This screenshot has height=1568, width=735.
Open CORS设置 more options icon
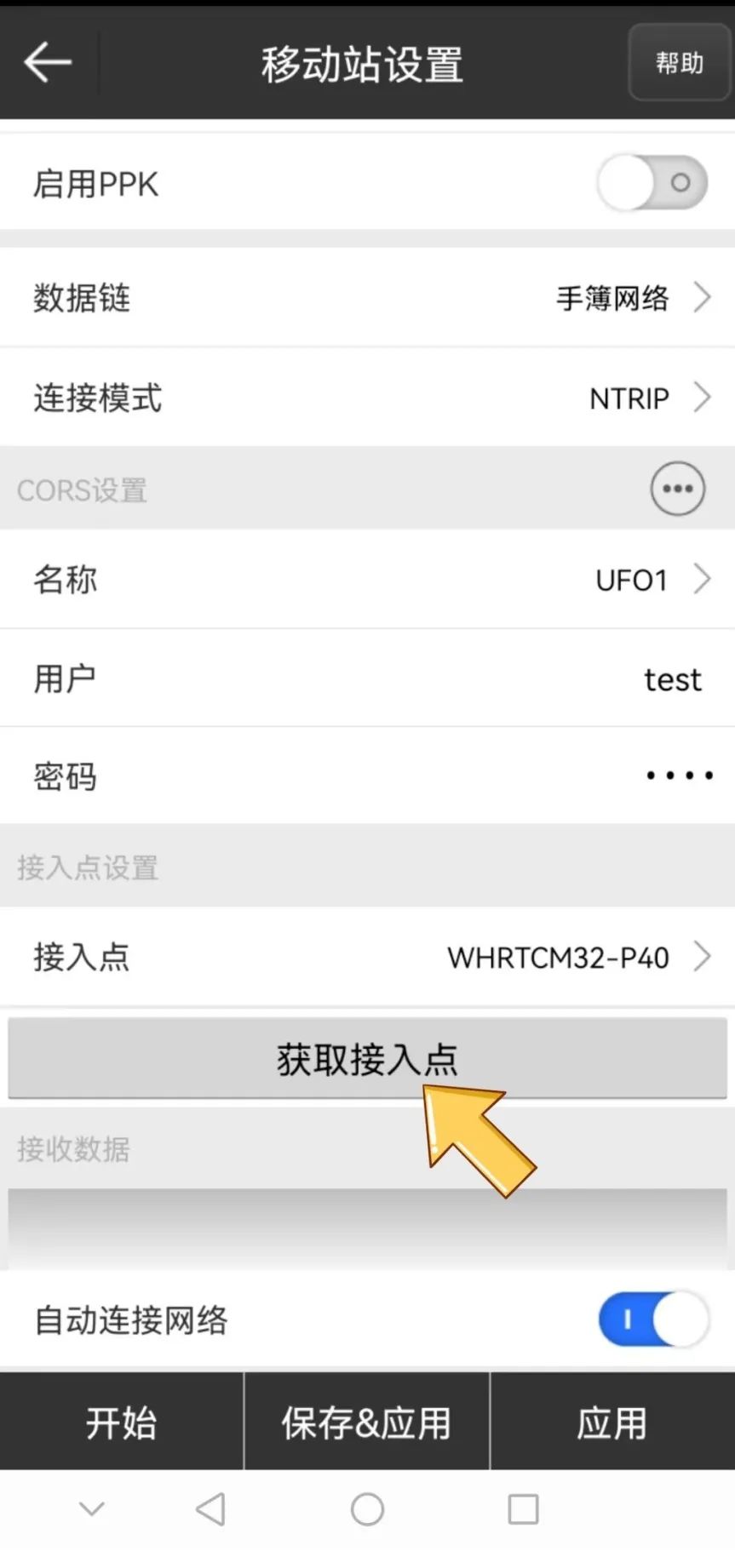click(677, 489)
